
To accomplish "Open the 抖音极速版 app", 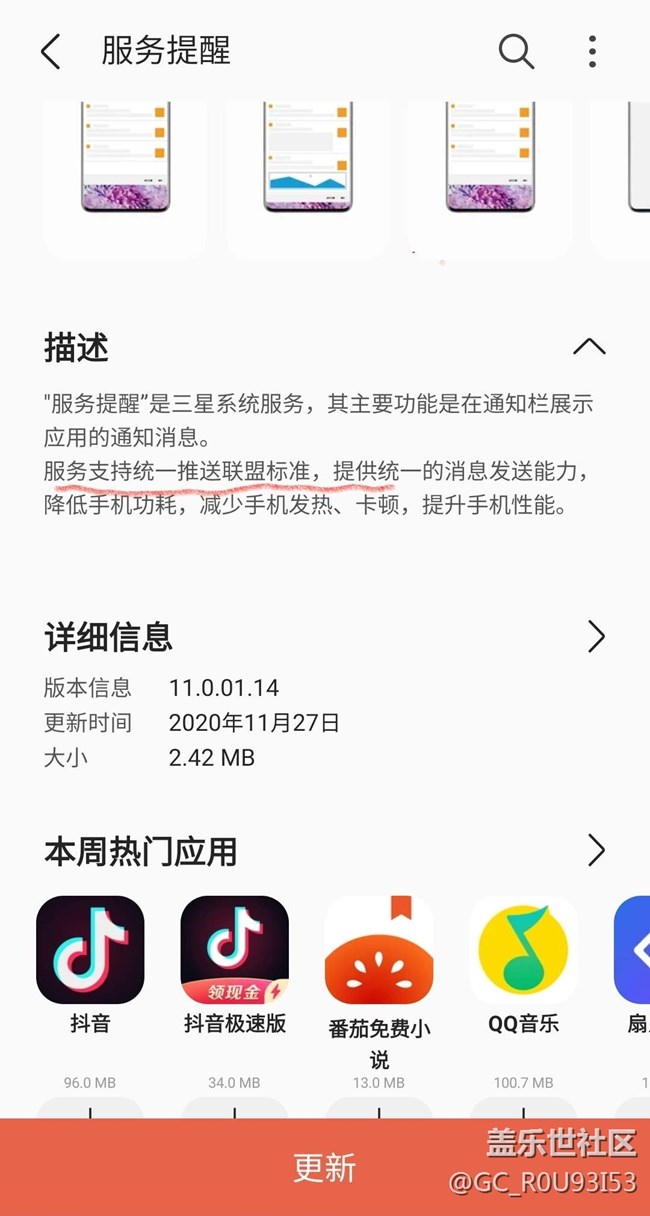I will [x=235, y=950].
